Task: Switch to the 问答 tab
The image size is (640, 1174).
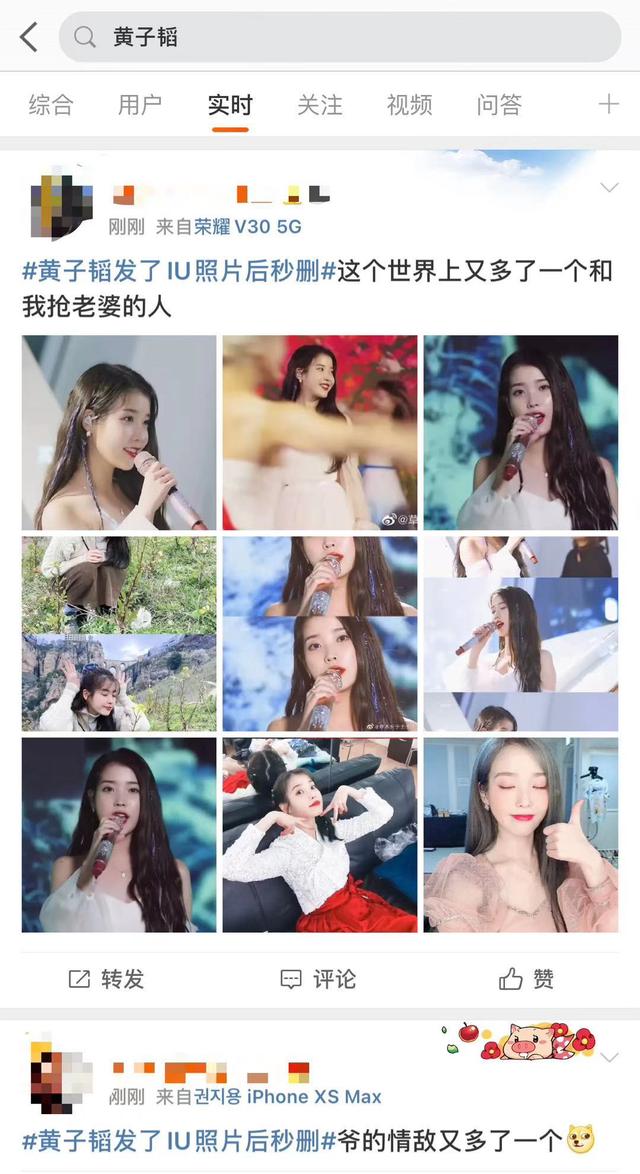Action: point(499,105)
